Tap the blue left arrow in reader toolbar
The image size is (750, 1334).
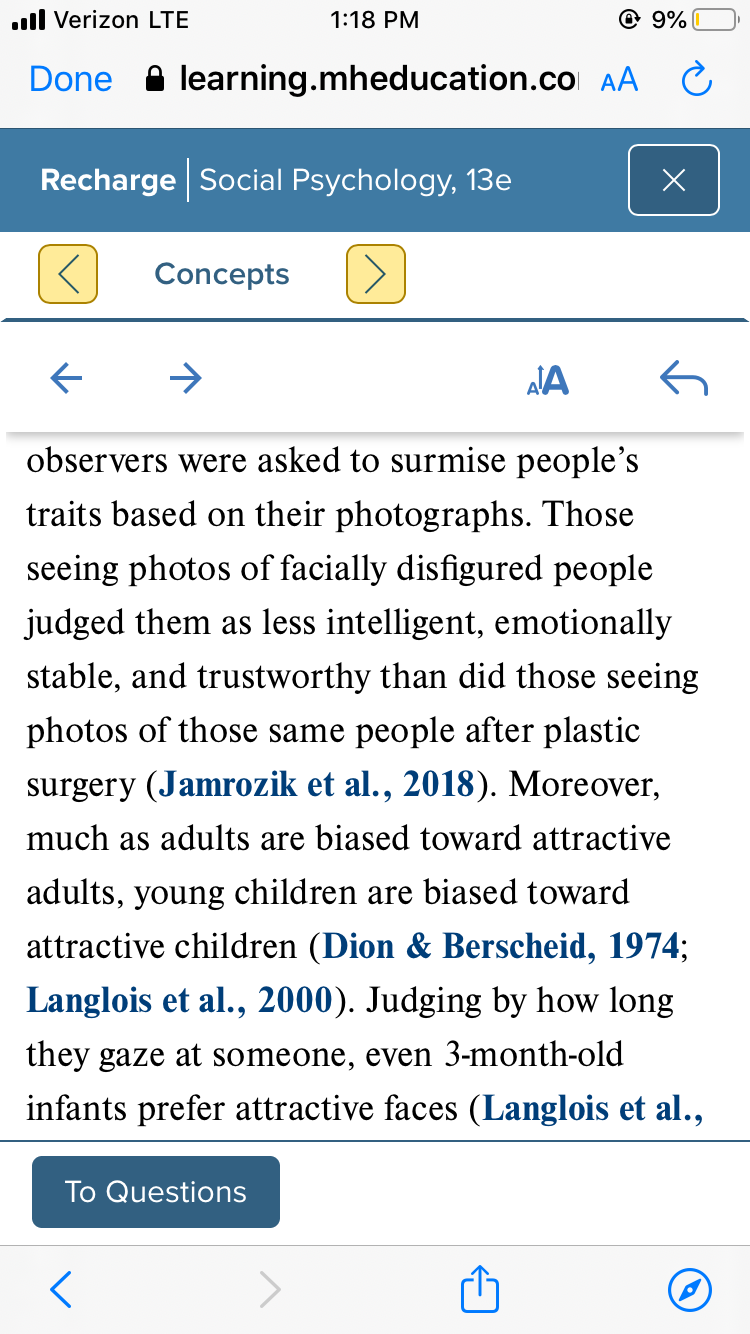(66, 377)
